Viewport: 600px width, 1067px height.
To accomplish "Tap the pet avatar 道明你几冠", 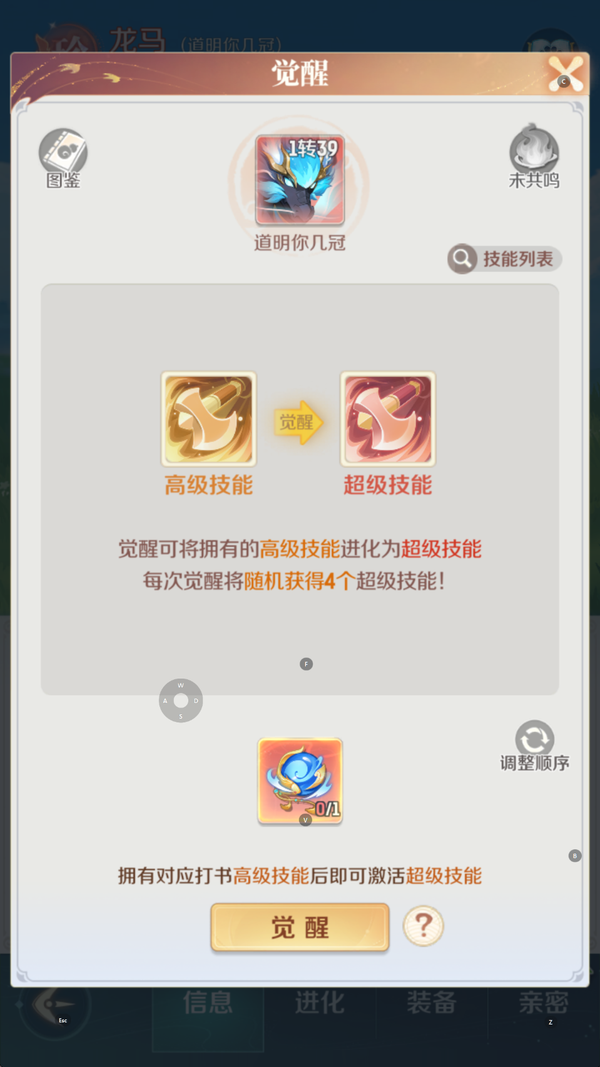I will pyautogui.click(x=300, y=180).
